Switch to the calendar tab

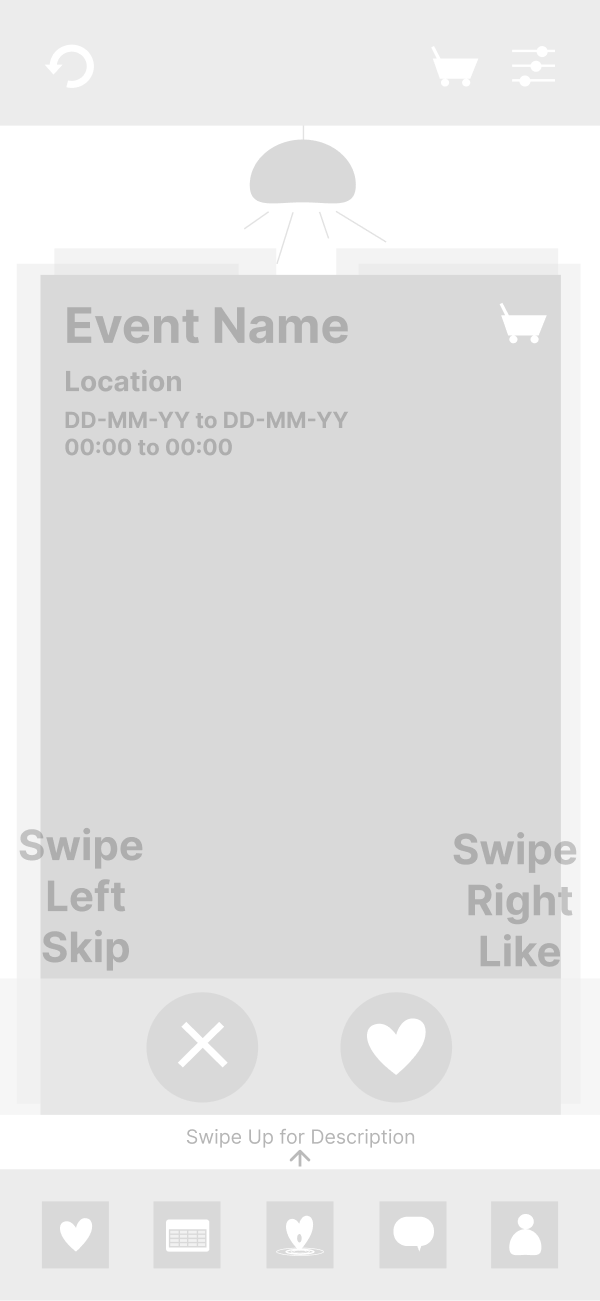187,1235
